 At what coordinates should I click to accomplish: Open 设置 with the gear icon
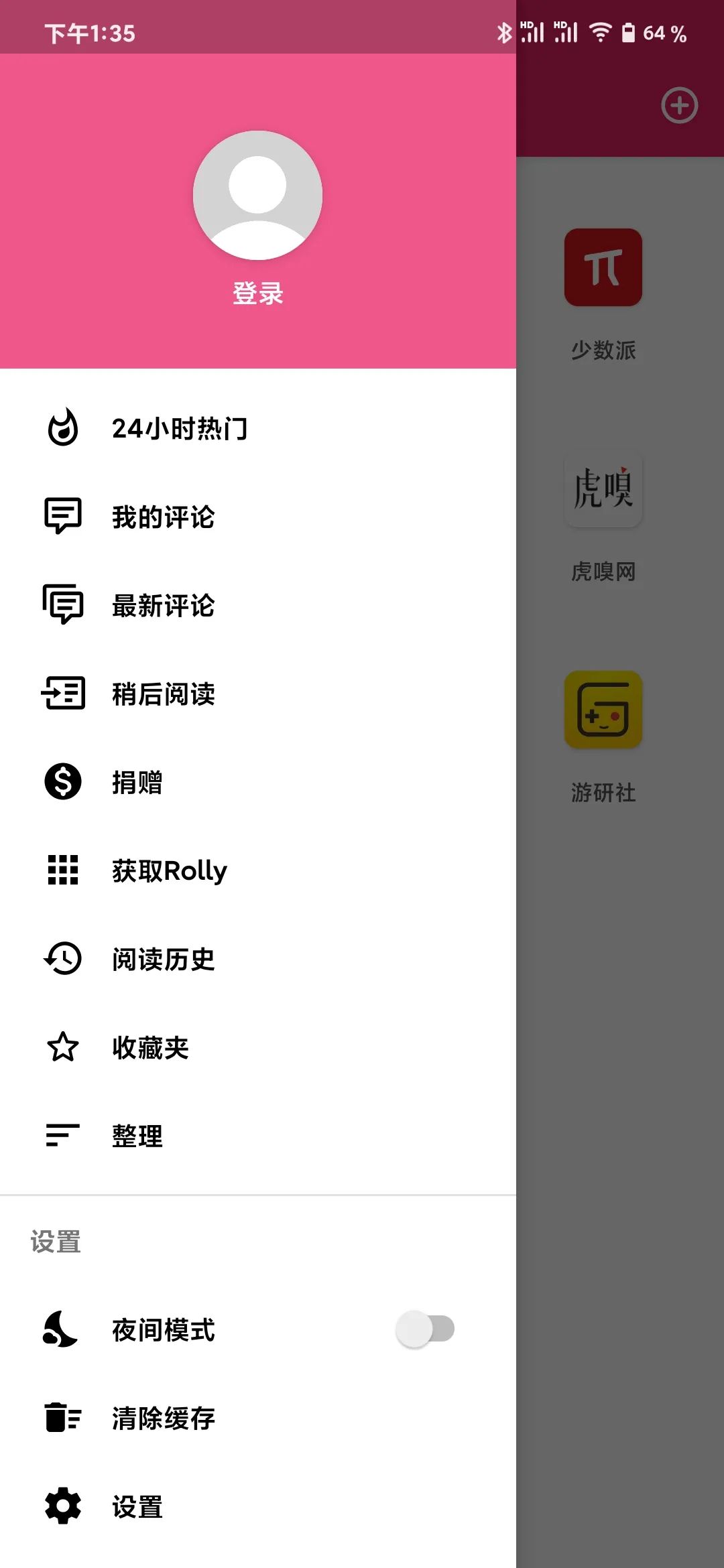coord(137,1506)
